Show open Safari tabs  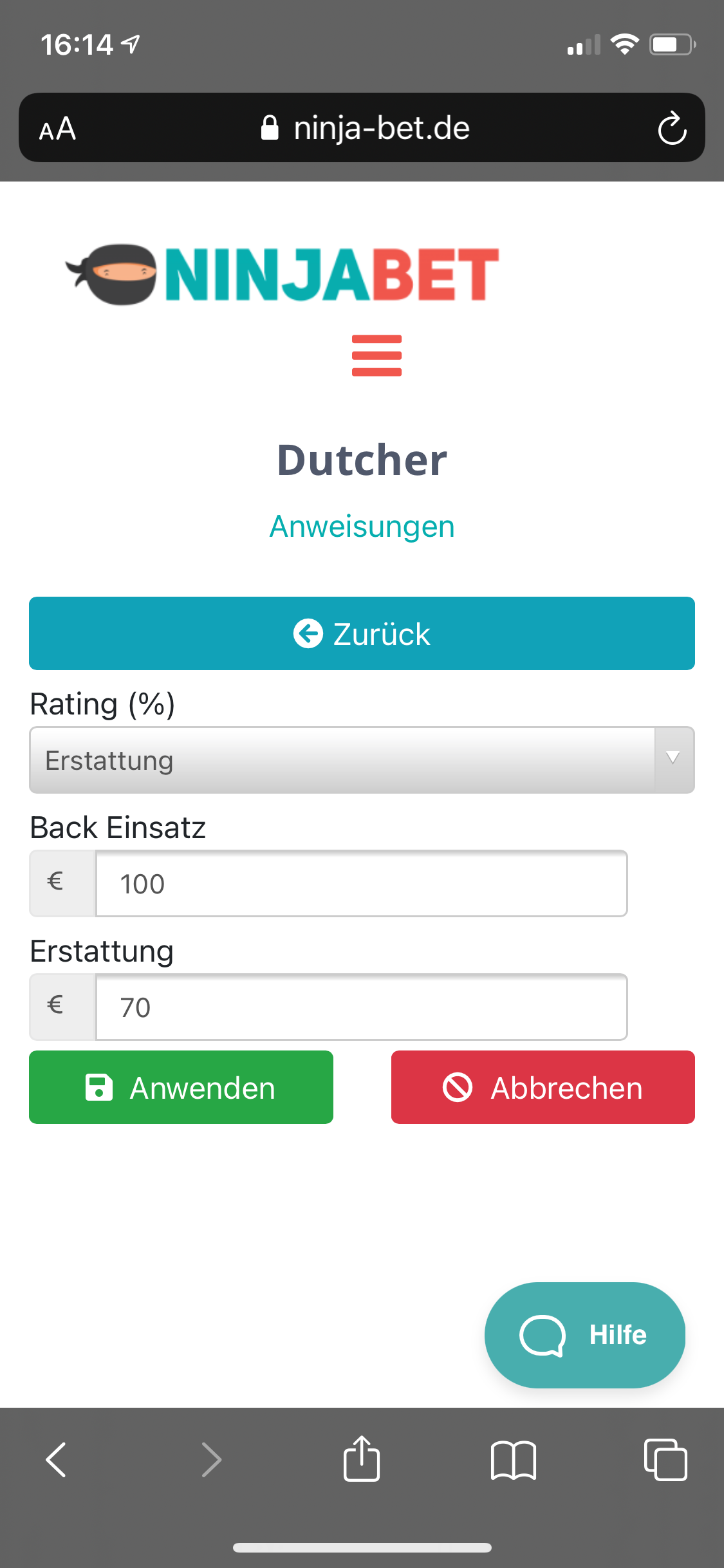(665, 1459)
